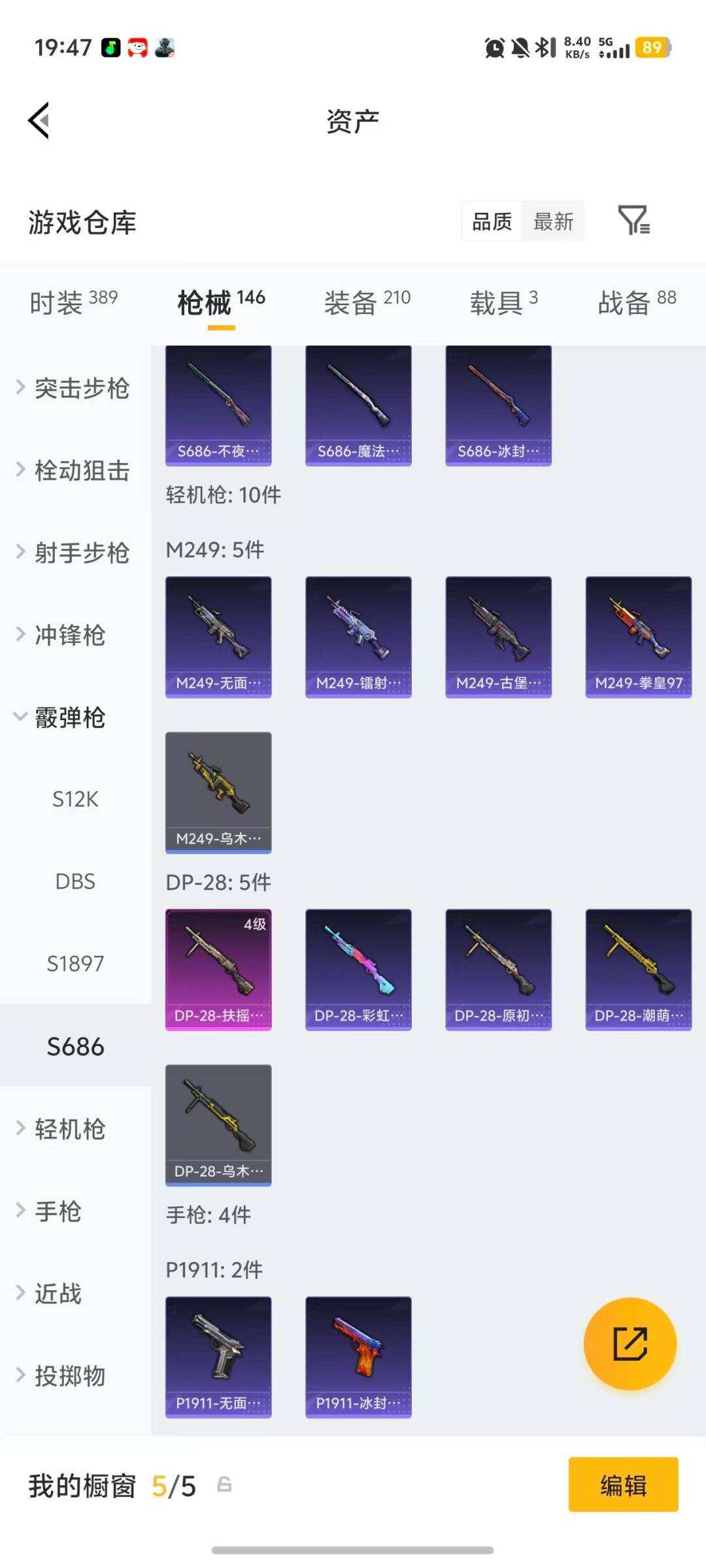The image size is (706, 1568).
Task: Collapse the 霰弹枪 category
Action: pos(68,717)
